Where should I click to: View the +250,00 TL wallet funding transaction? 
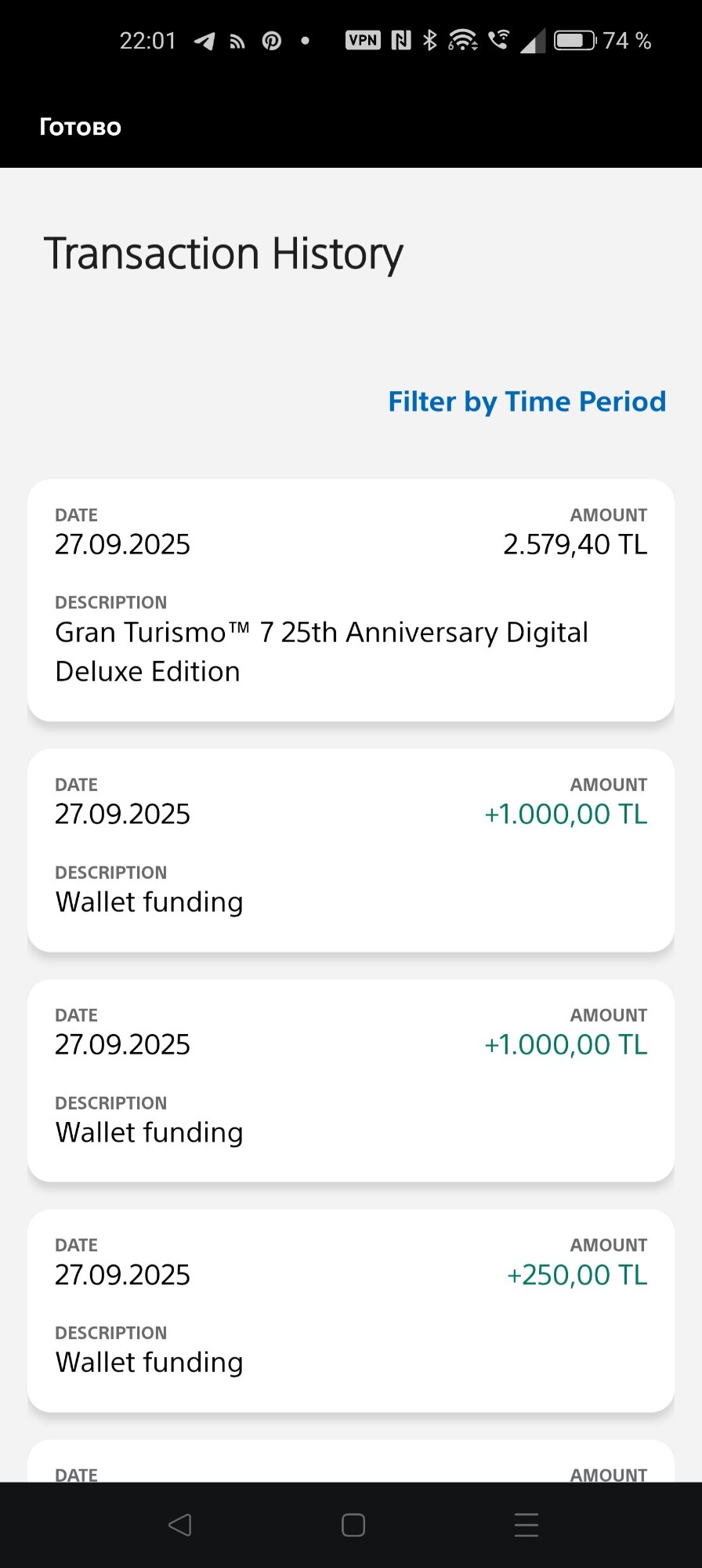[351, 1310]
